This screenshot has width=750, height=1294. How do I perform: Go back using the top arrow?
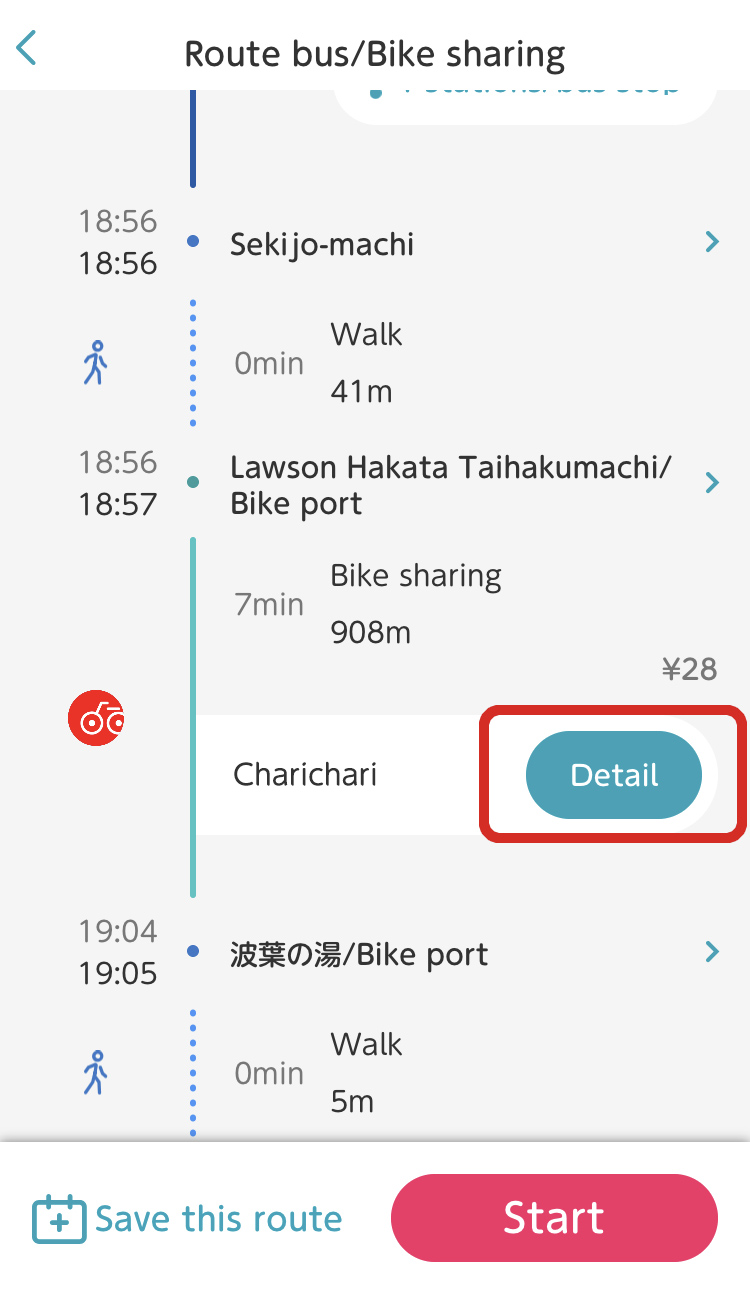pos(27,48)
